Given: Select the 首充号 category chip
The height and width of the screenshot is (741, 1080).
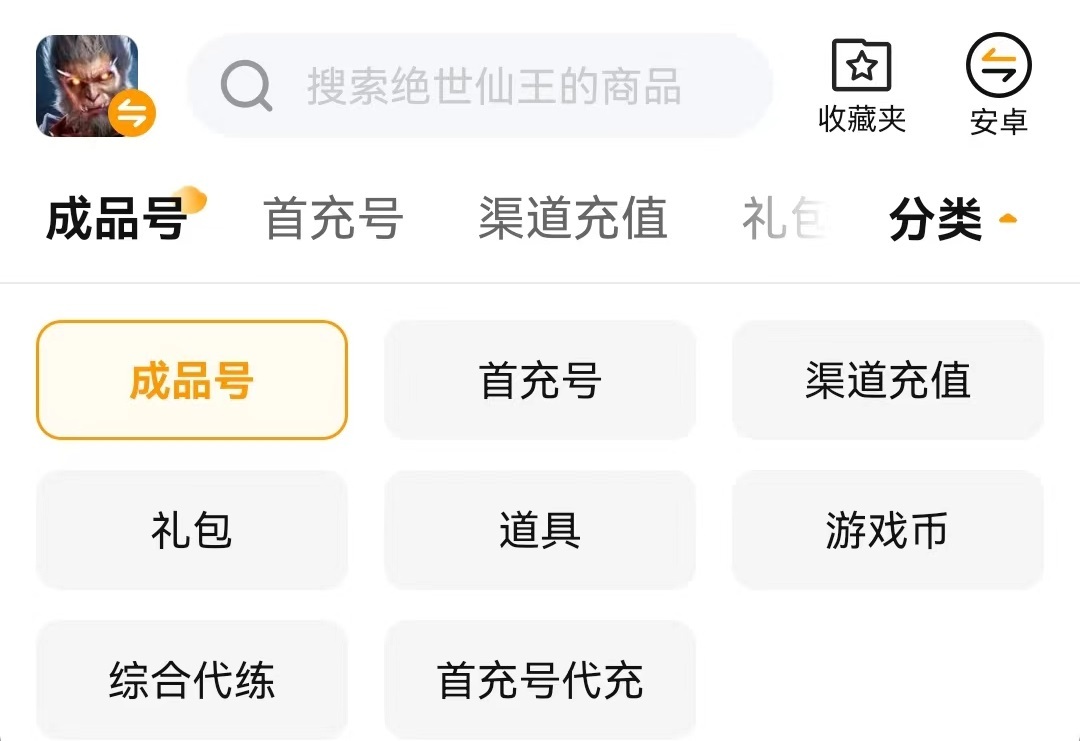Looking at the screenshot, I should (x=540, y=381).
